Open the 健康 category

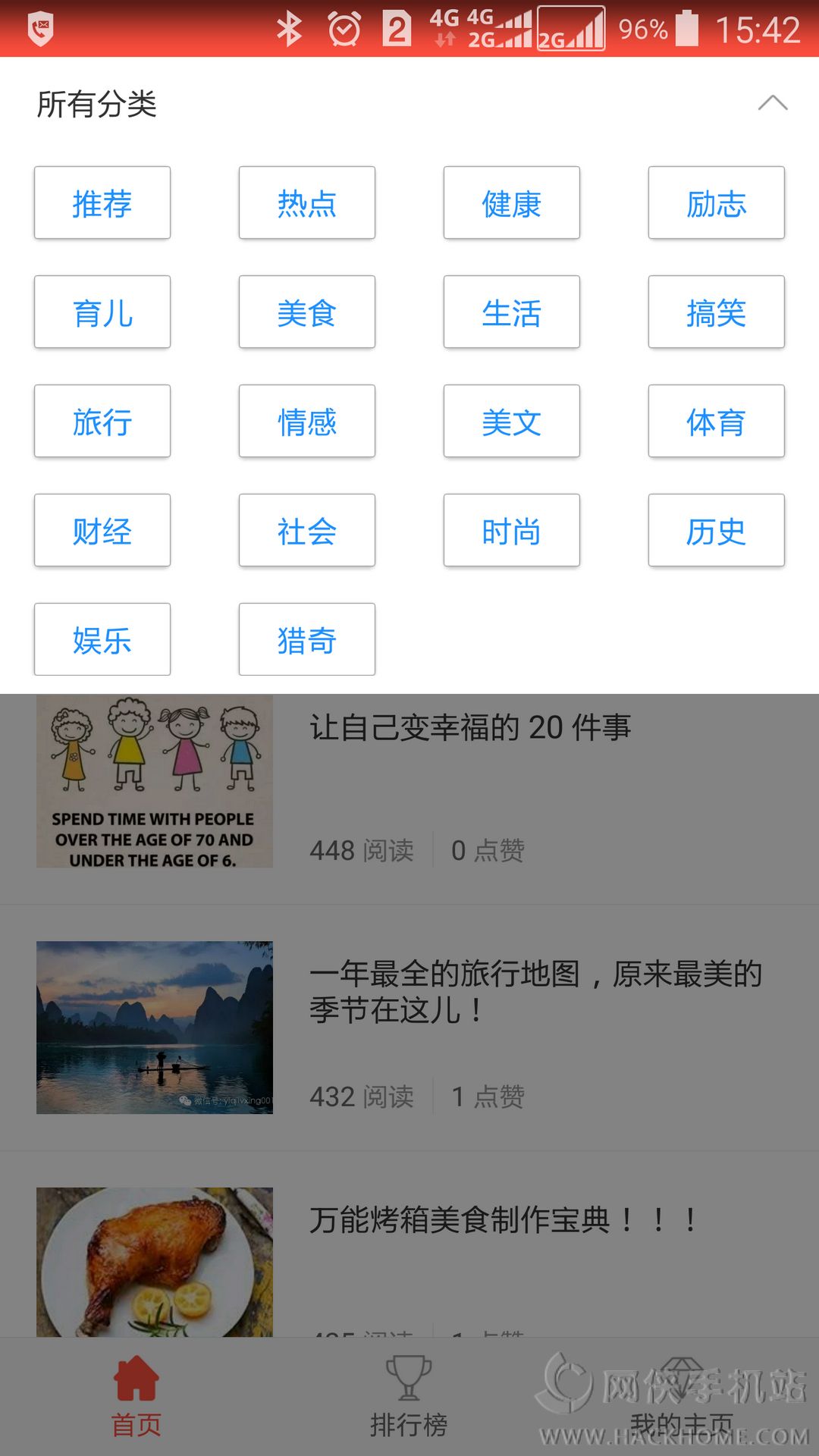tap(512, 203)
